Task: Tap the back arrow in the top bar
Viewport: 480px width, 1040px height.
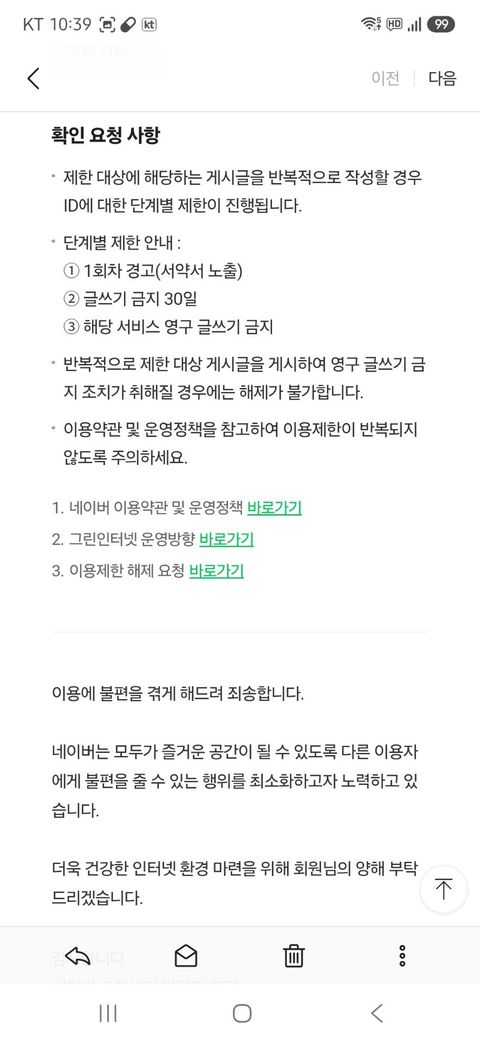Action: click(33, 78)
